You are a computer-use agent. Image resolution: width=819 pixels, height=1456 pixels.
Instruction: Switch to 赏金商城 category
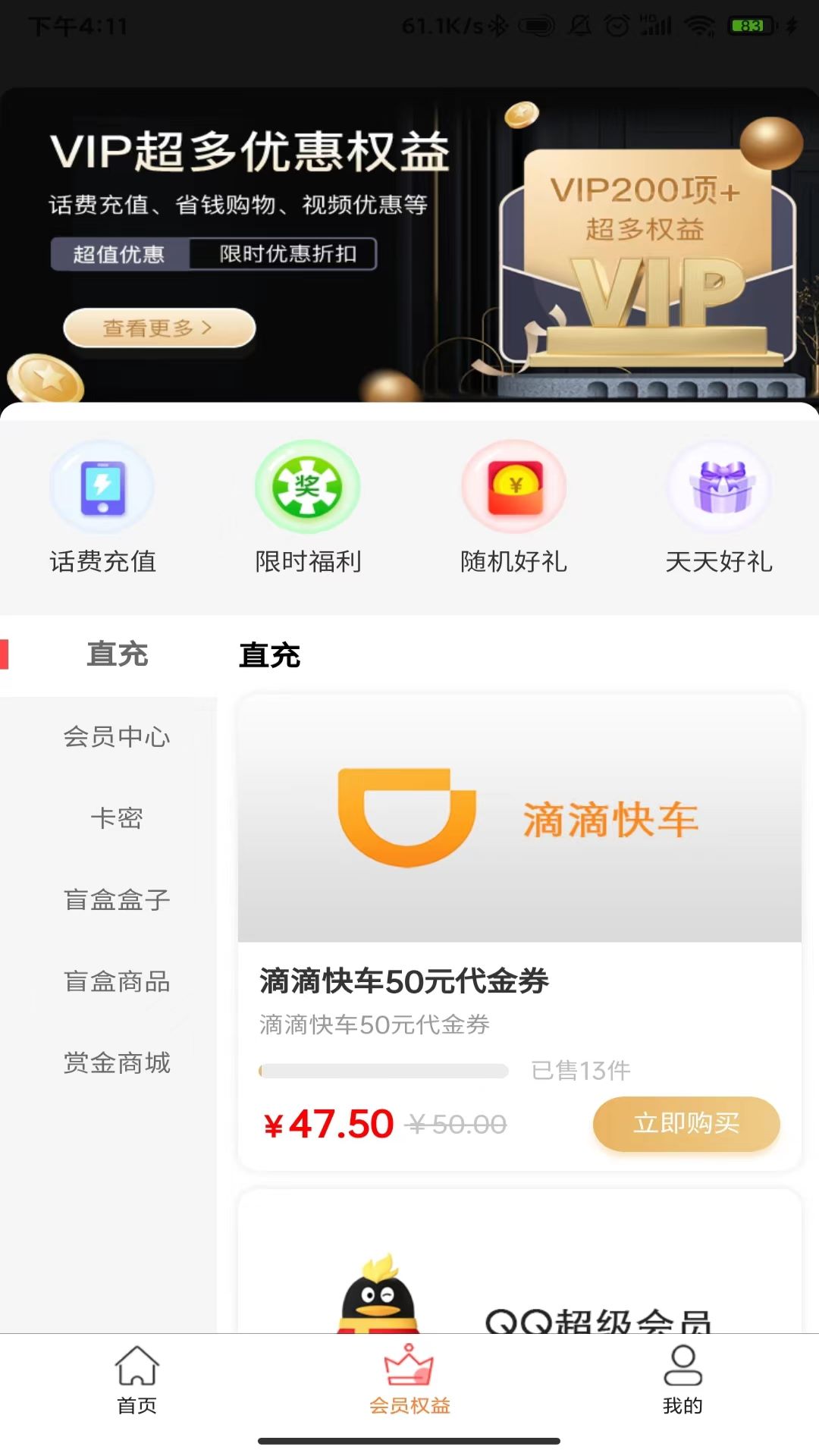coord(117,1063)
